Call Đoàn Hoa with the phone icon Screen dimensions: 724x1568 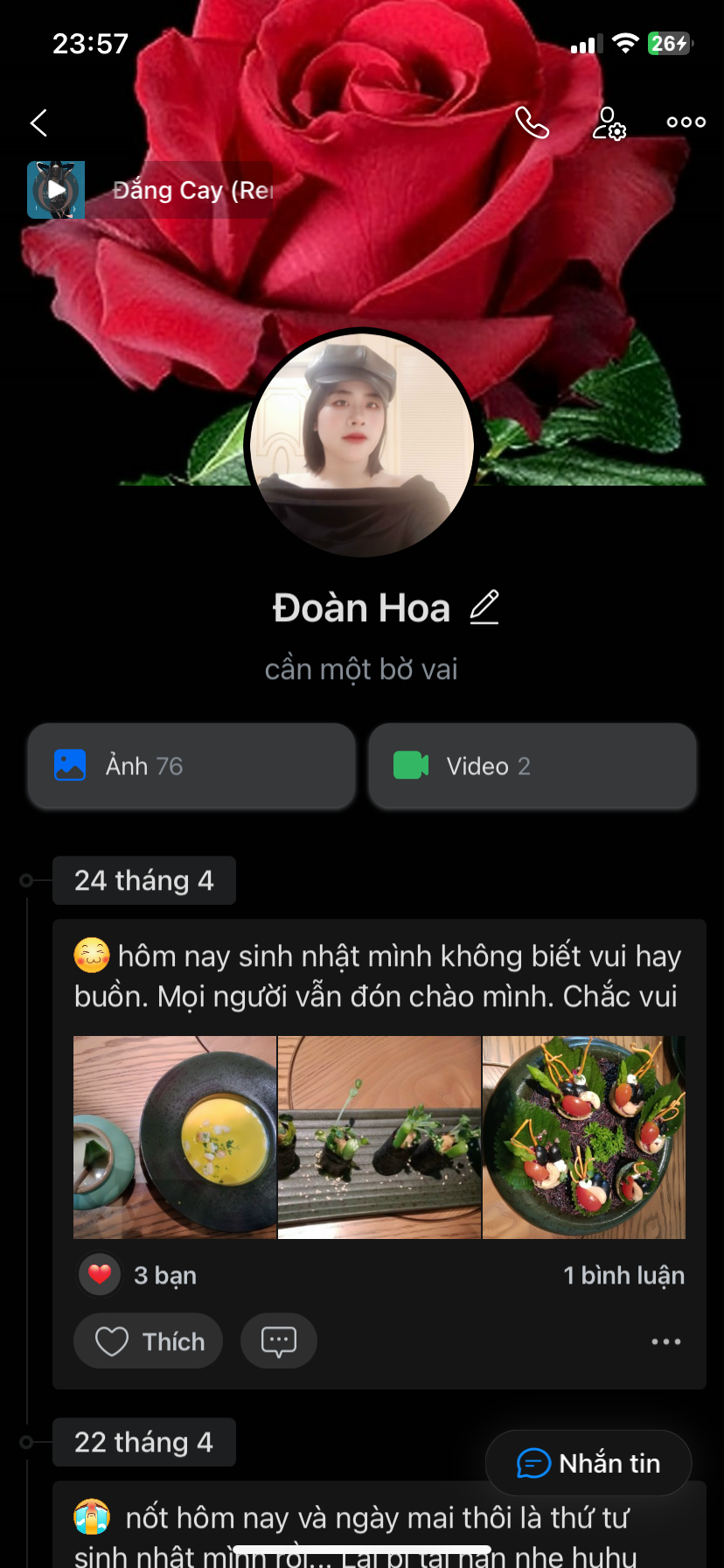click(532, 122)
